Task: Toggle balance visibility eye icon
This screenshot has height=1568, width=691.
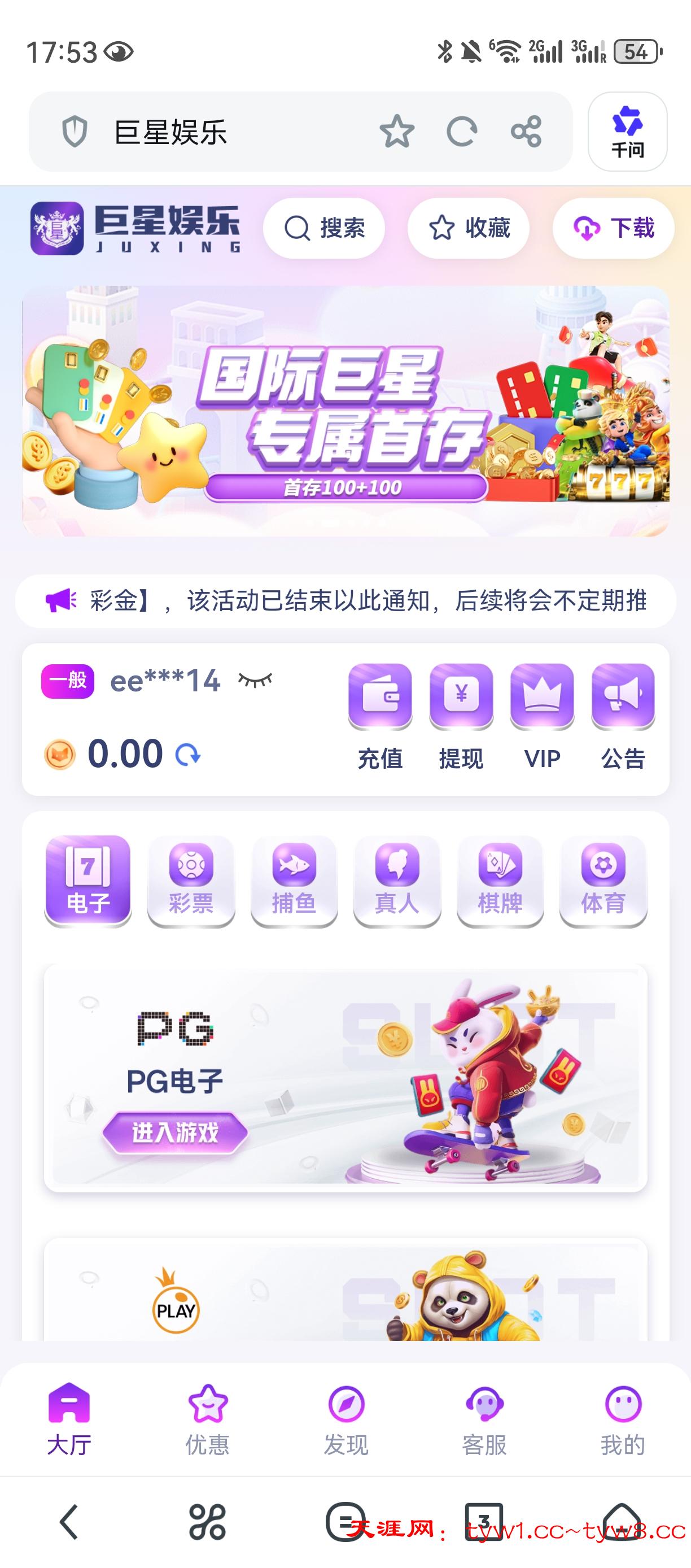Action: click(256, 680)
